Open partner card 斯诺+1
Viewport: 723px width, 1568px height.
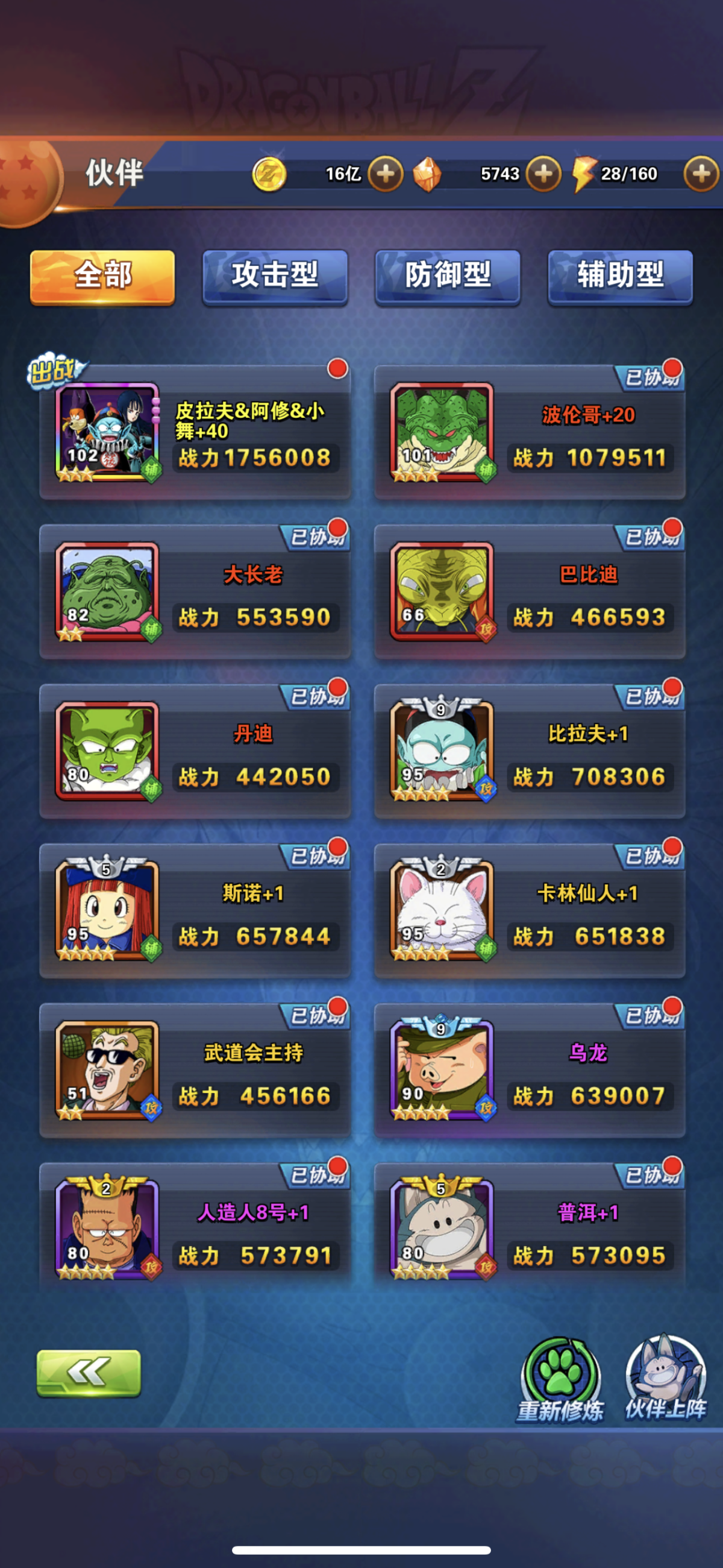pos(195,912)
